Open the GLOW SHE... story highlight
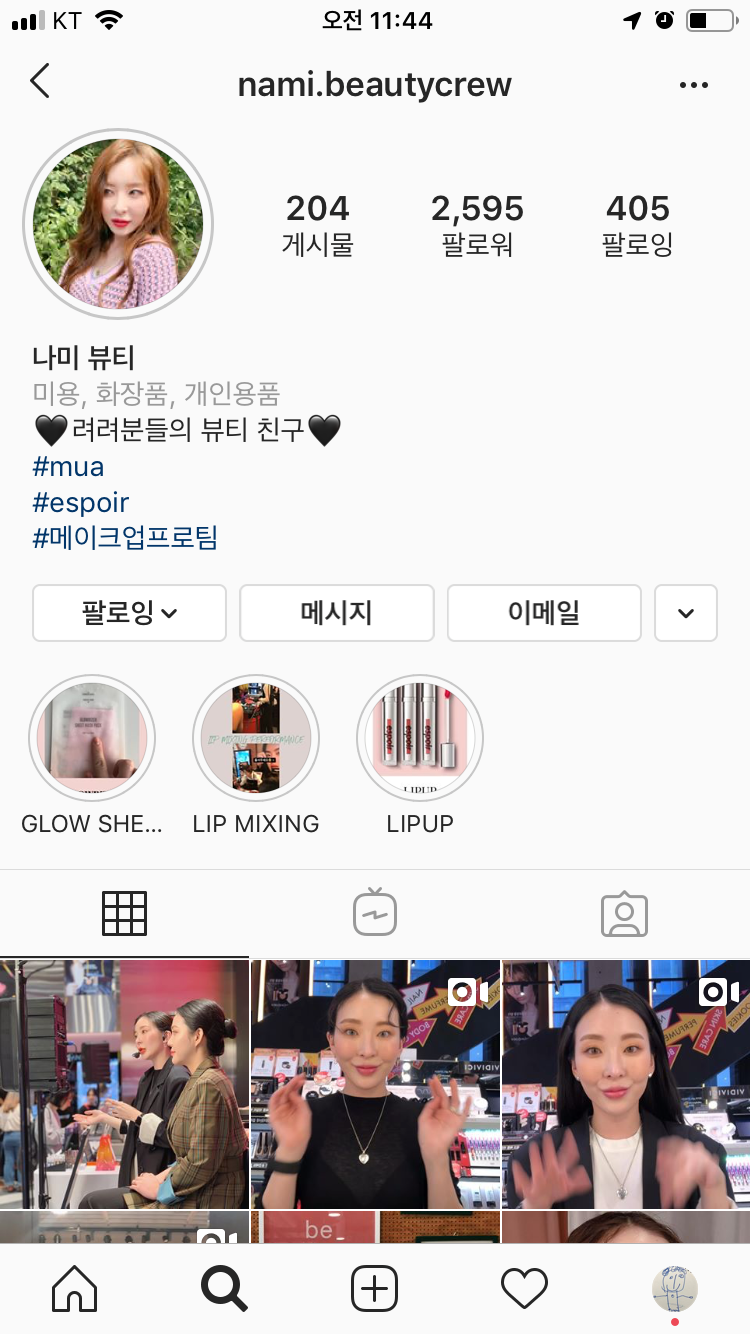The height and width of the screenshot is (1334, 750). 92,738
